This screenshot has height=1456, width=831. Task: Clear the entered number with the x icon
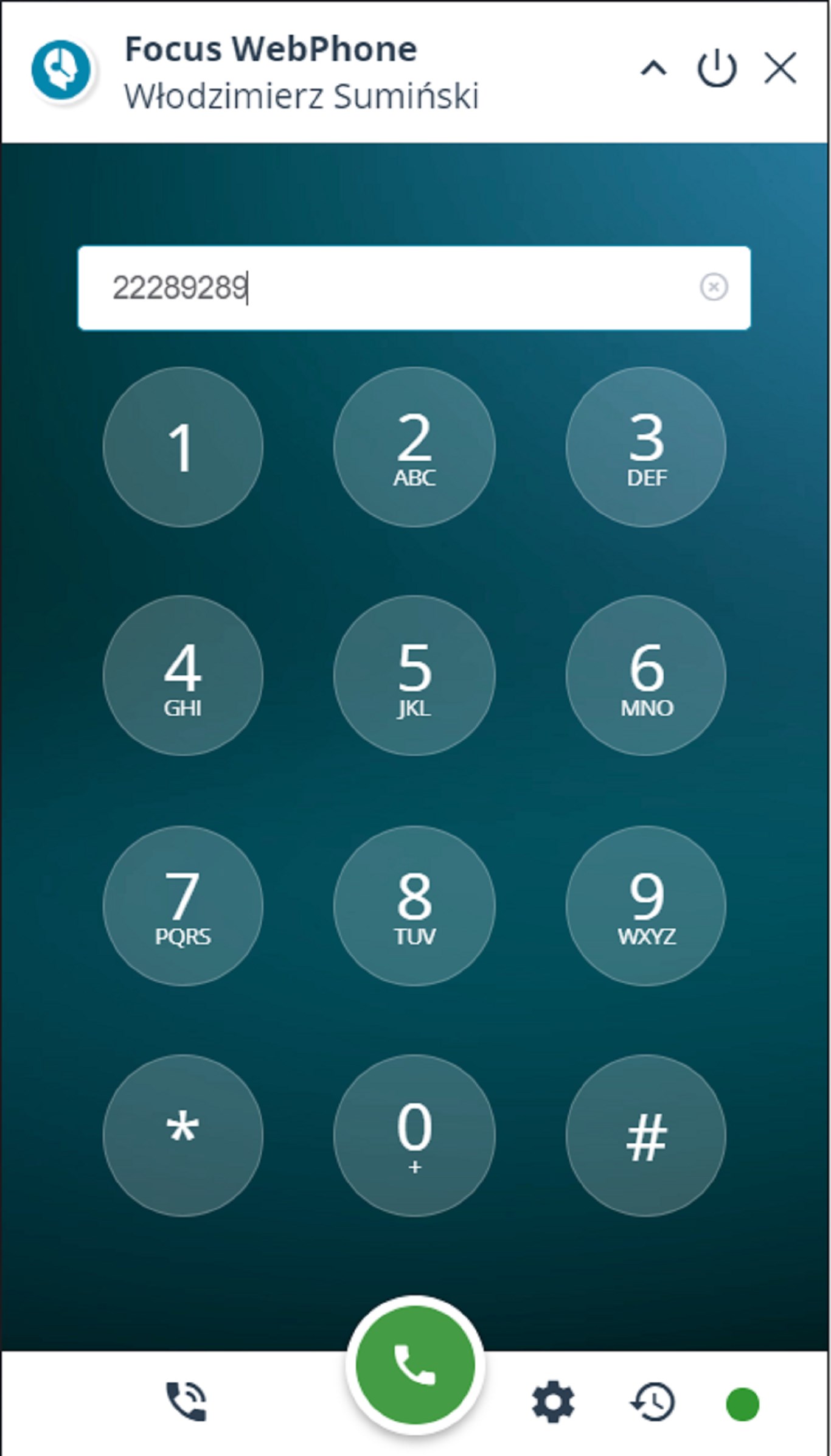pos(714,287)
